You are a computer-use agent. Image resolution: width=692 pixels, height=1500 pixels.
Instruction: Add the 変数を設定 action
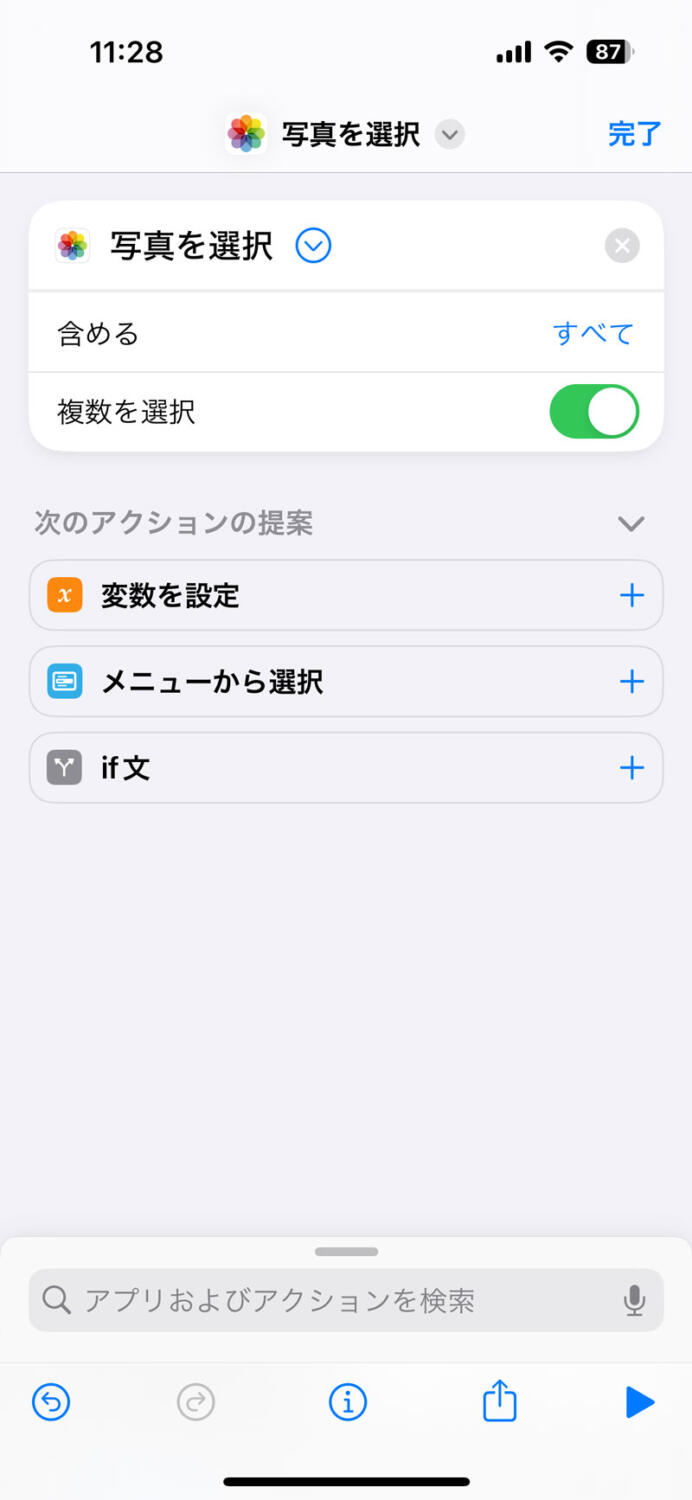[x=631, y=596]
